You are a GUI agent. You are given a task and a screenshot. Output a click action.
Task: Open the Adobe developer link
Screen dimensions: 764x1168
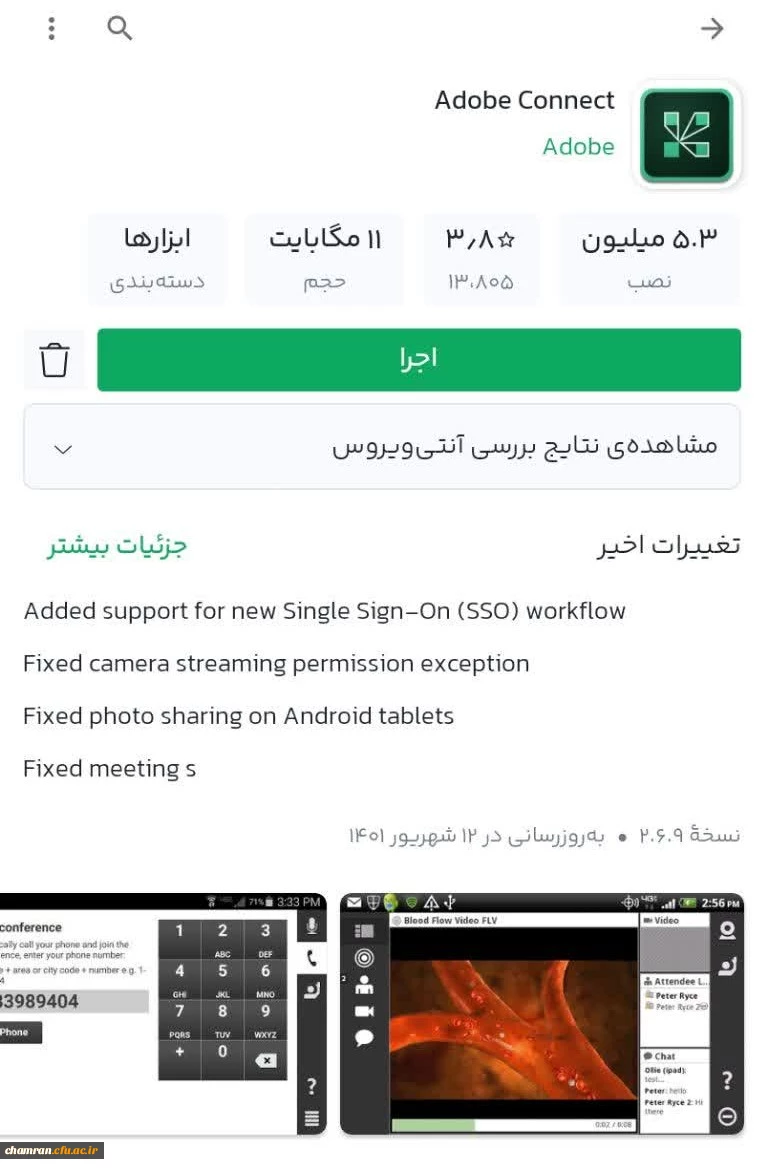click(x=578, y=147)
